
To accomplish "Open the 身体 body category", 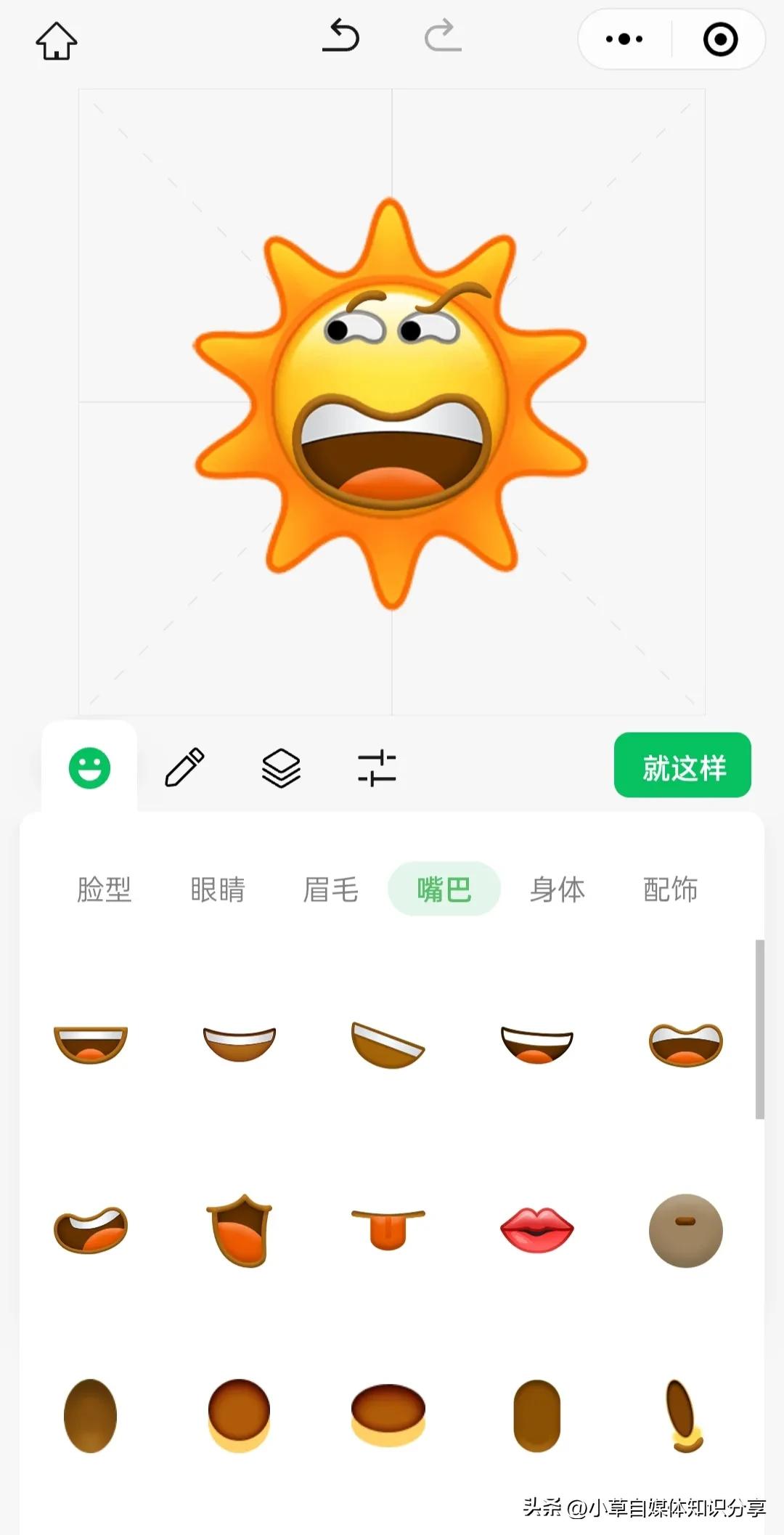I will [557, 889].
